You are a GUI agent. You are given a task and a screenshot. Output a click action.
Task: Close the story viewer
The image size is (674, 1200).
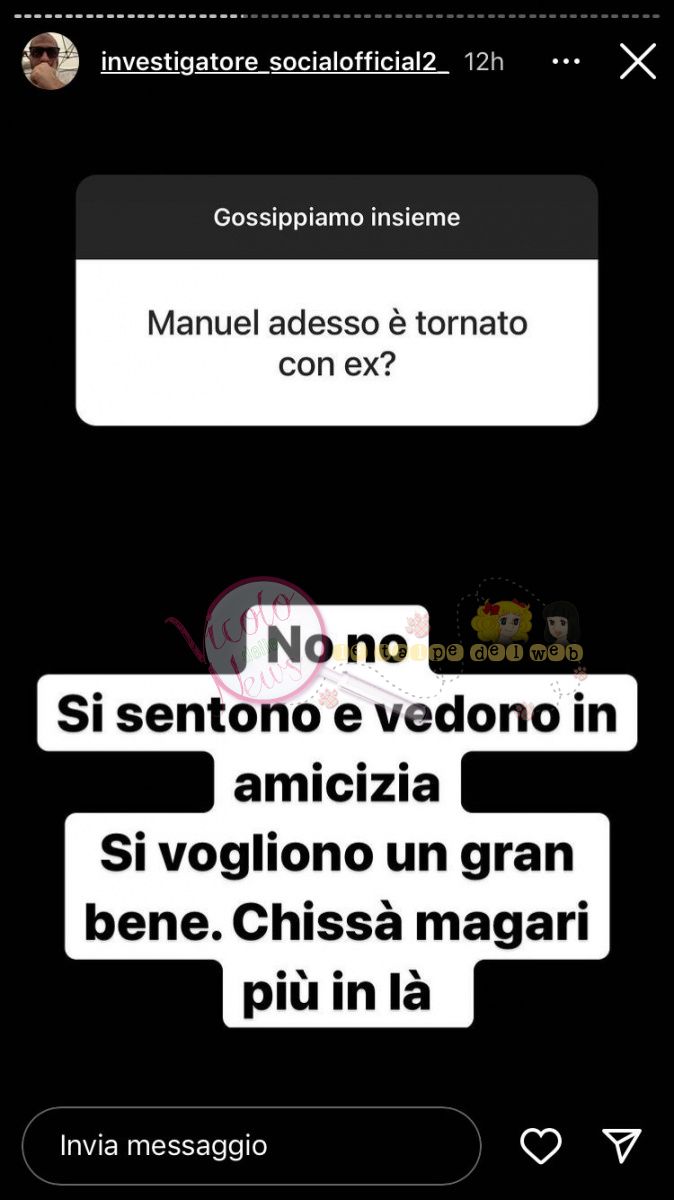637,62
